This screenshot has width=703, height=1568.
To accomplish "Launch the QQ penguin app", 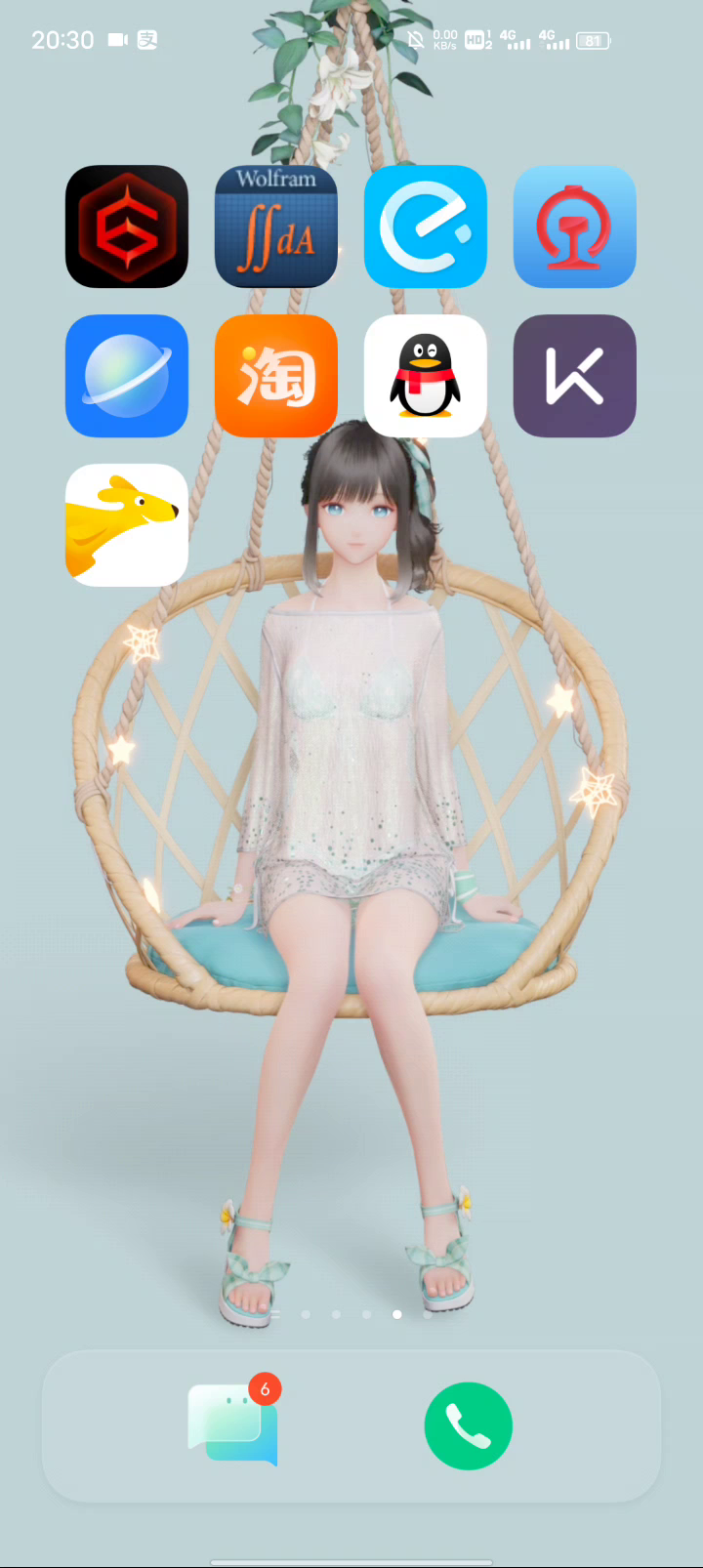I will [x=426, y=376].
